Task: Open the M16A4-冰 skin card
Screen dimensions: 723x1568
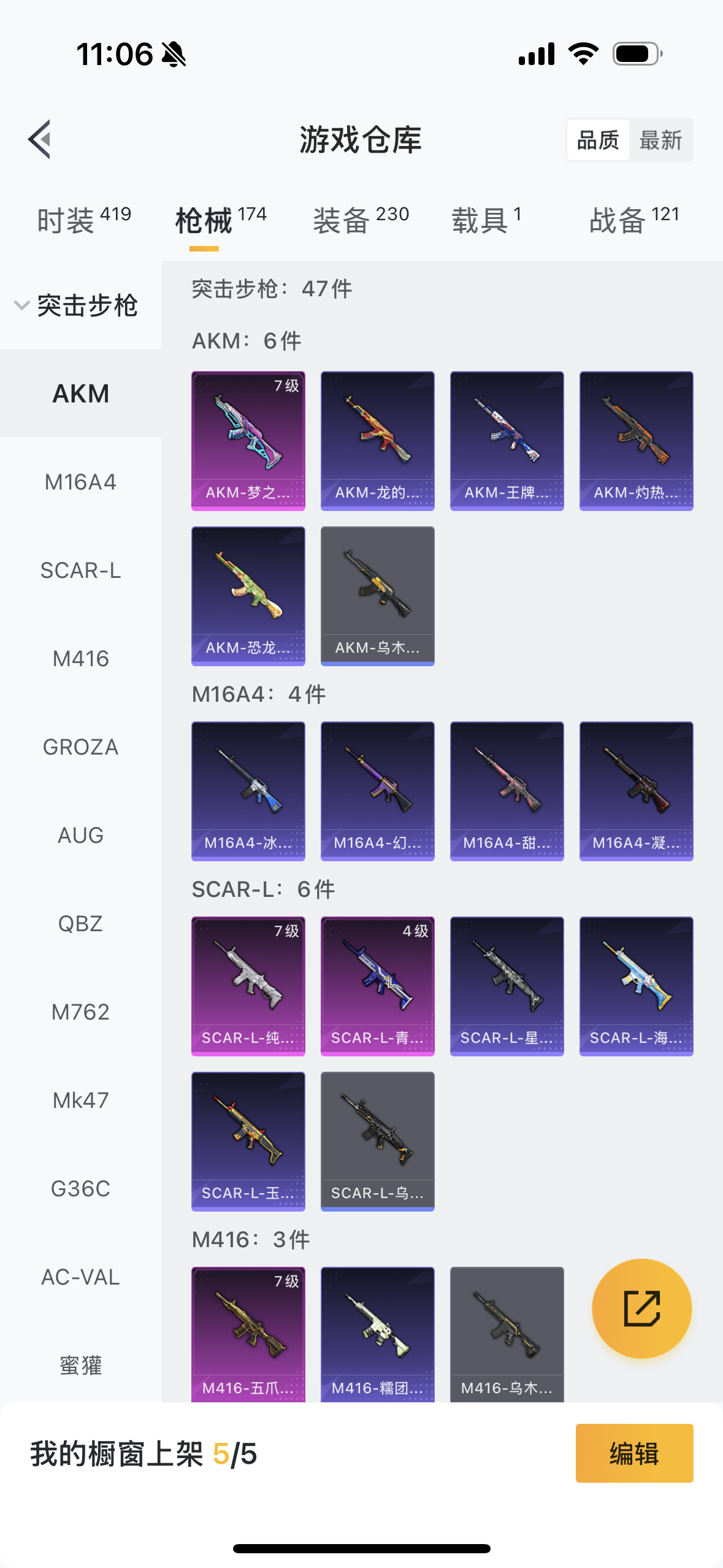Action: [248, 791]
